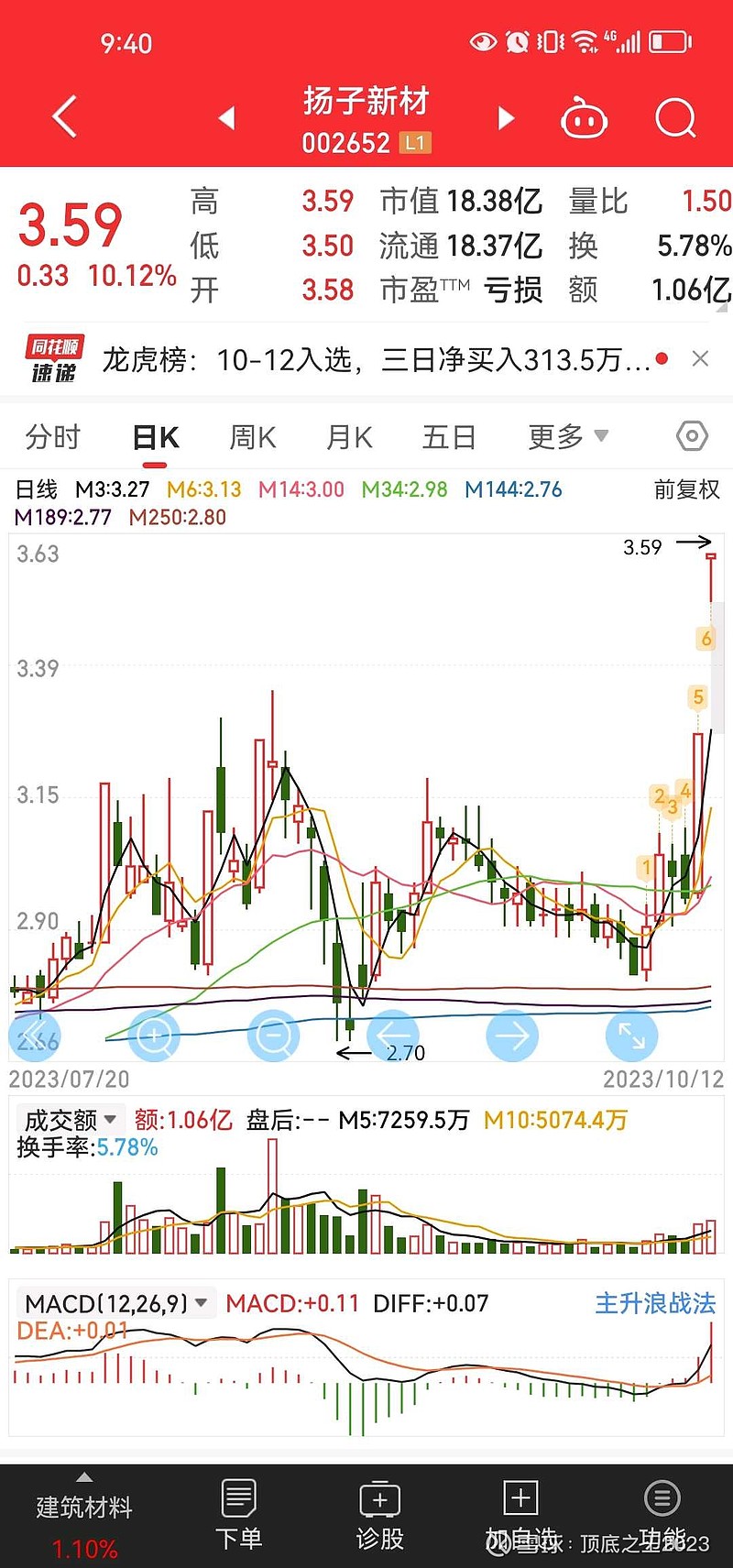Zoom in on the K-line chart
Image resolution: width=733 pixels, height=1568 pixels.
pyautogui.click(x=154, y=1036)
